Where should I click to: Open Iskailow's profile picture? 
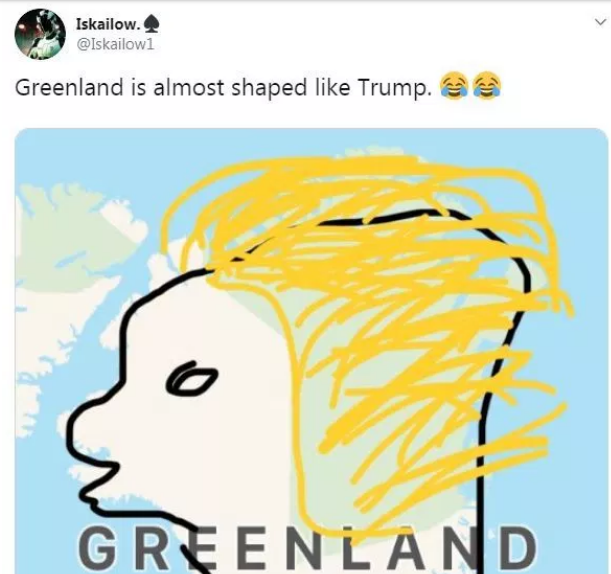click(39, 35)
